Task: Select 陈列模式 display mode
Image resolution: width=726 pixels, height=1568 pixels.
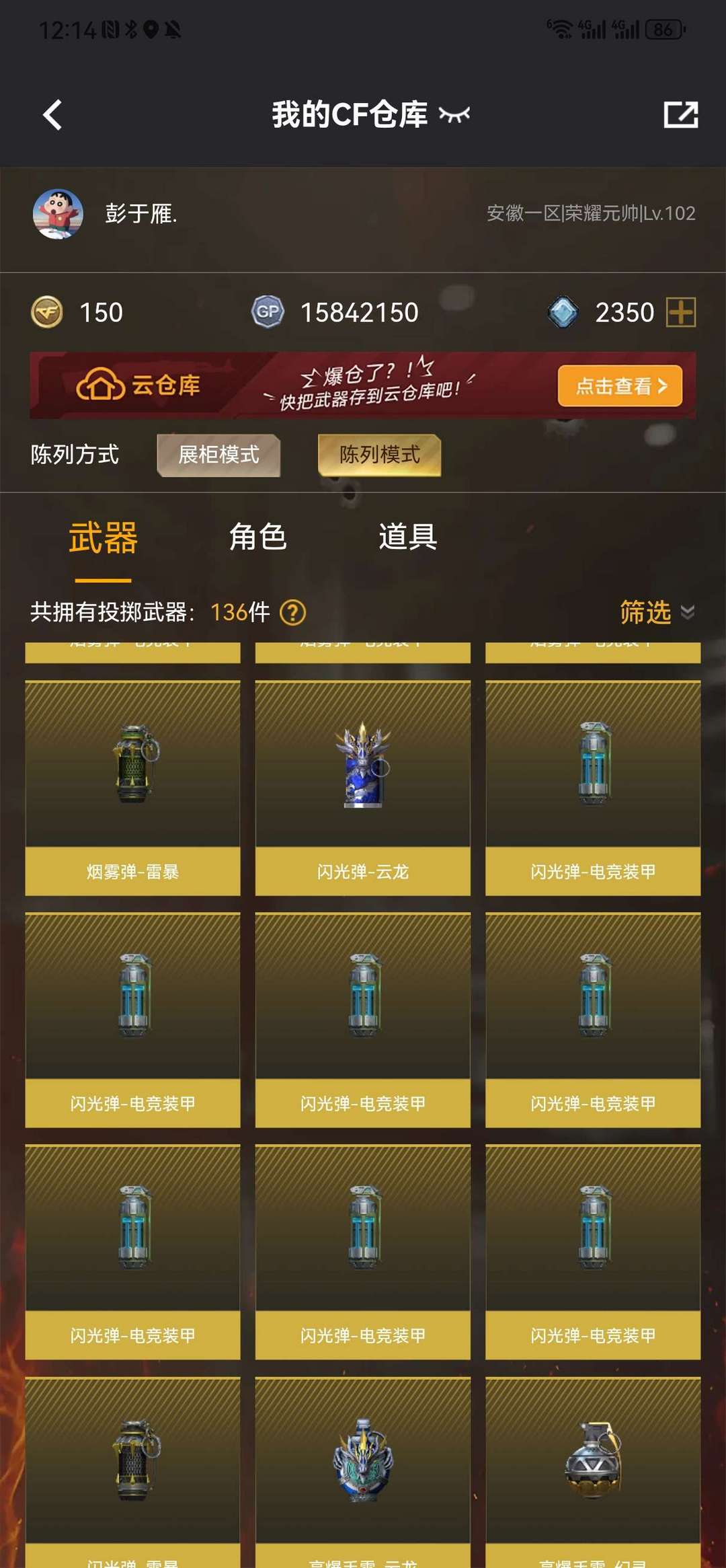Action: pyautogui.click(x=379, y=455)
